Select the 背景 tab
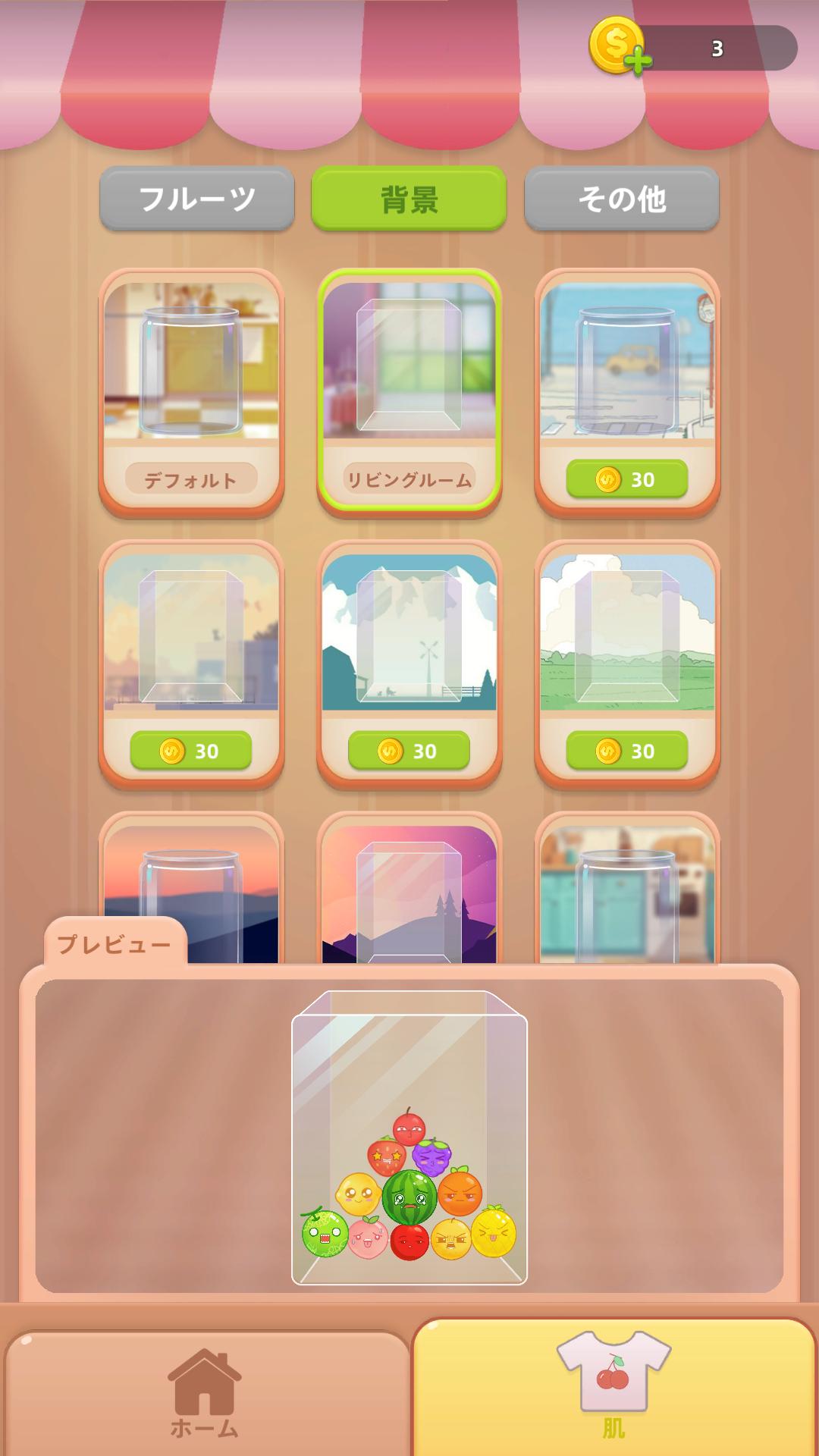819x1456 pixels. pyautogui.click(x=409, y=199)
